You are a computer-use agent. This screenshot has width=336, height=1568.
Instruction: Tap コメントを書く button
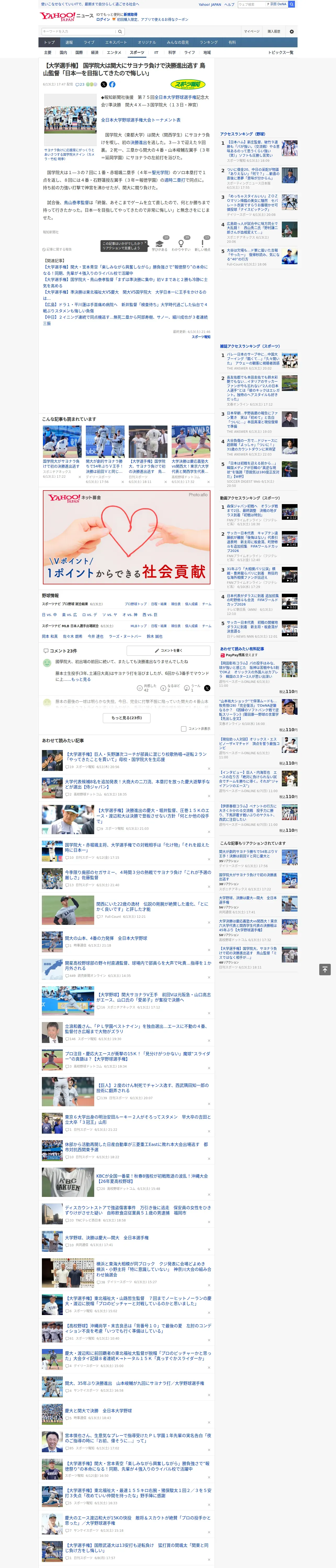point(169,651)
